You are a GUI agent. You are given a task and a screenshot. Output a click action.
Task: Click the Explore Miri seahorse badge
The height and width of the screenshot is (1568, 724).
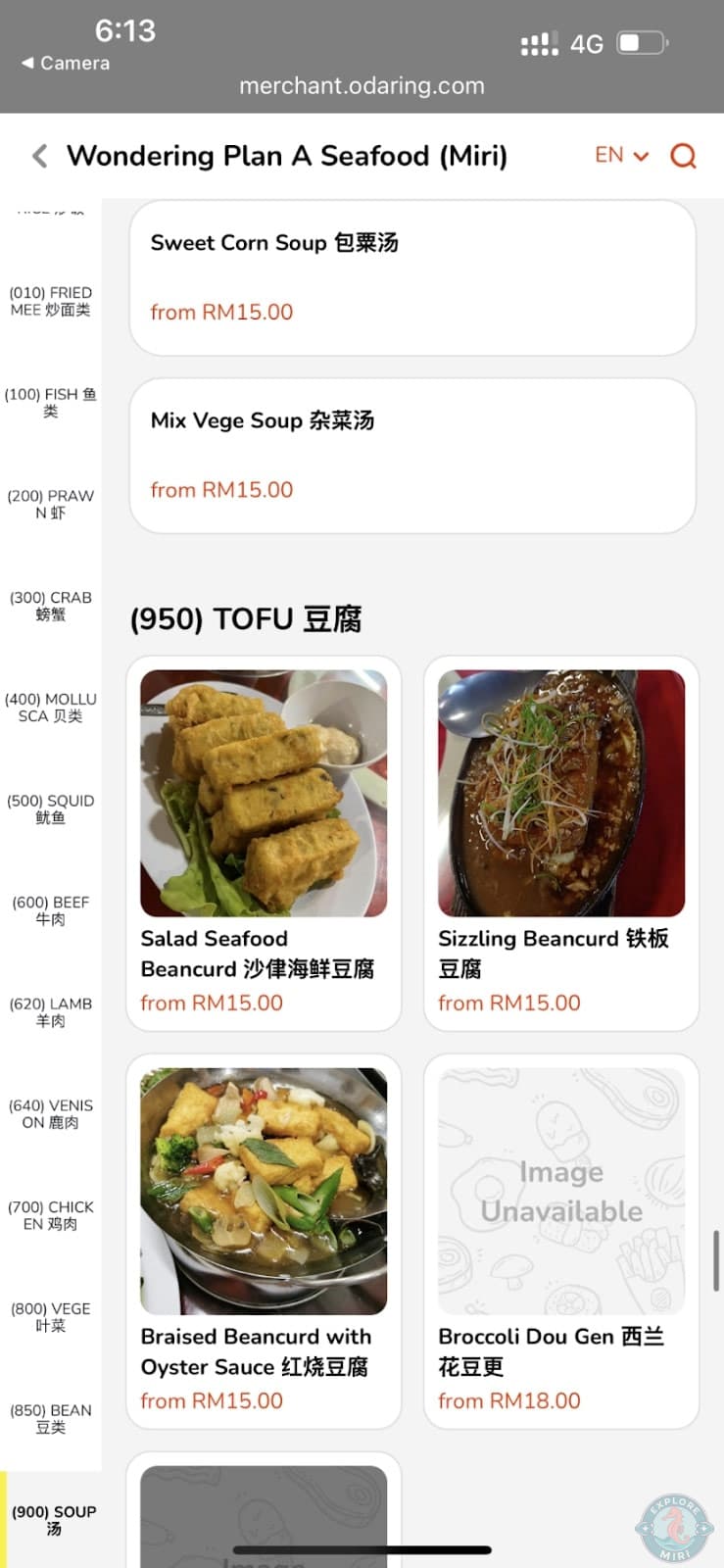click(x=673, y=1526)
